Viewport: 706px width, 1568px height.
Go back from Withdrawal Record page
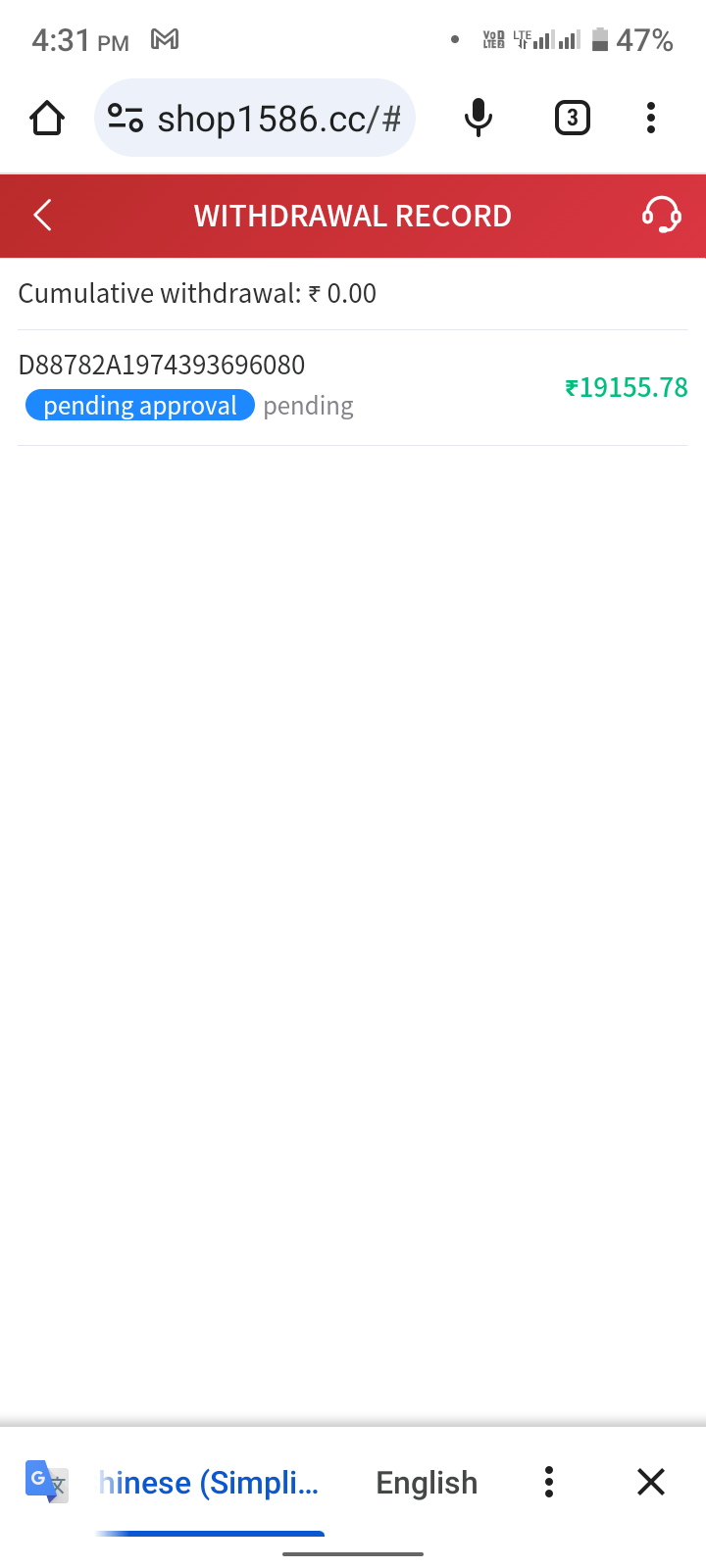tap(42, 216)
